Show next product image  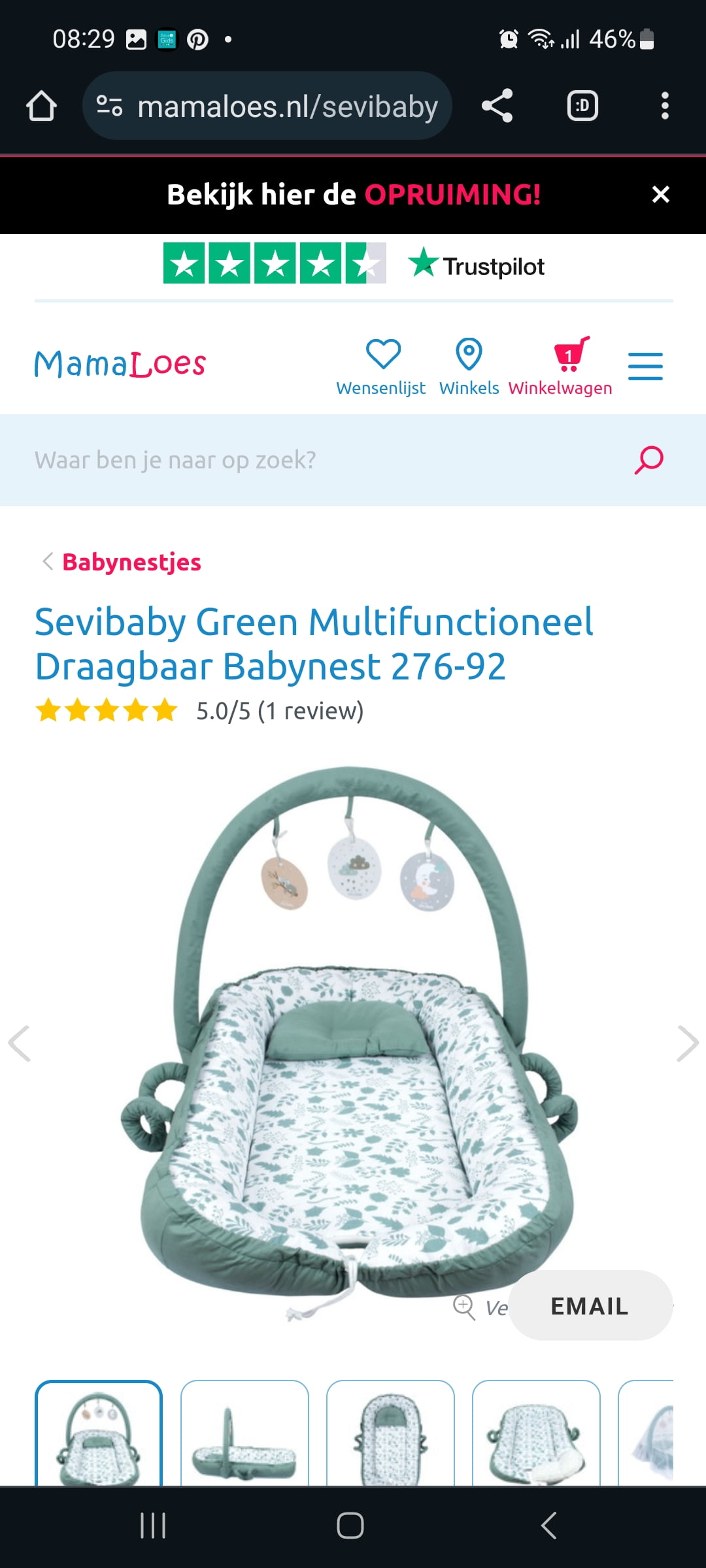tap(687, 1043)
